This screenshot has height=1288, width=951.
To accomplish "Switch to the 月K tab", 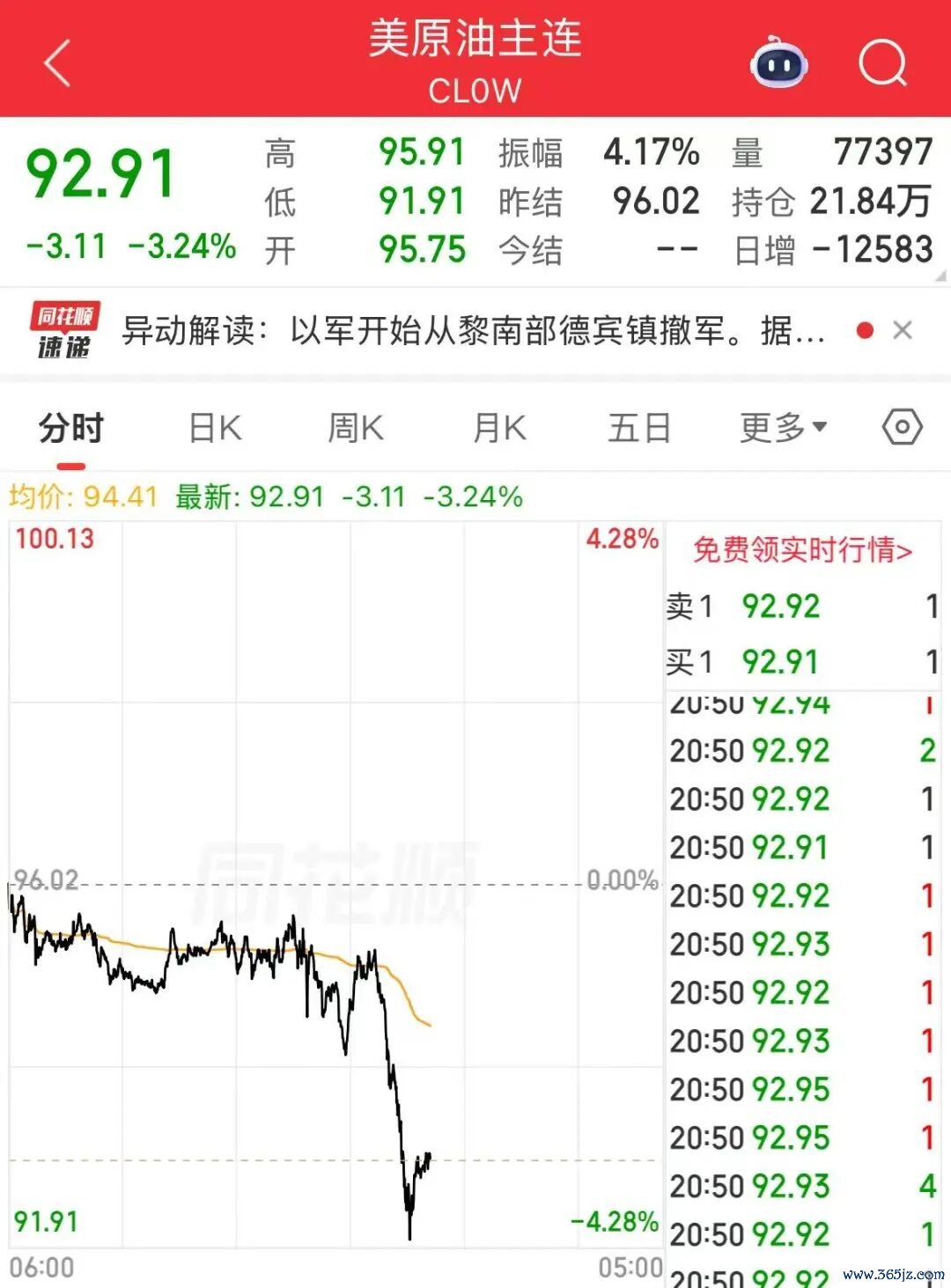I will 499,428.
